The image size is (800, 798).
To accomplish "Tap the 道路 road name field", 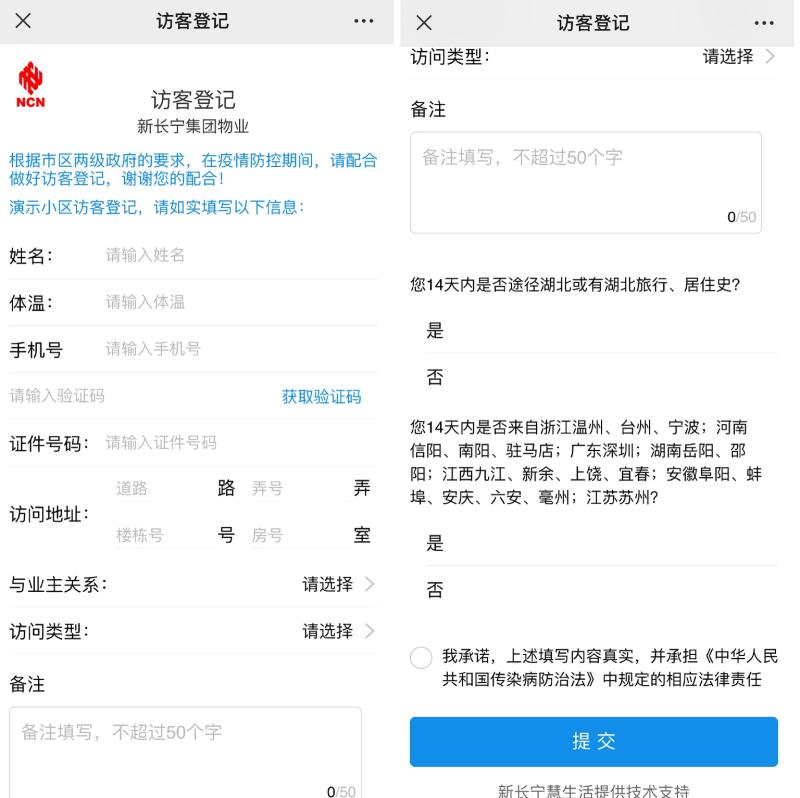I will click(x=160, y=488).
